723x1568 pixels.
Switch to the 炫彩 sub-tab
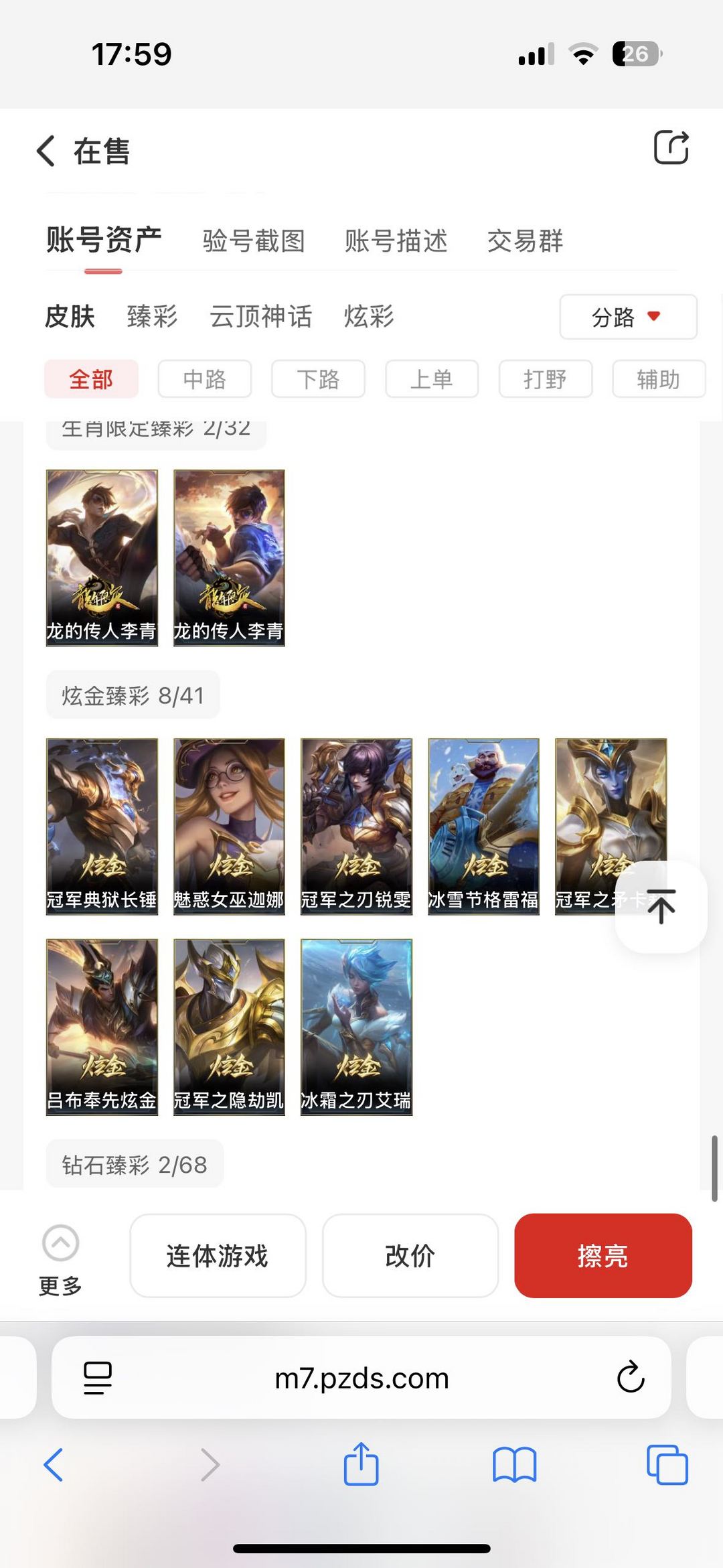coord(369,316)
